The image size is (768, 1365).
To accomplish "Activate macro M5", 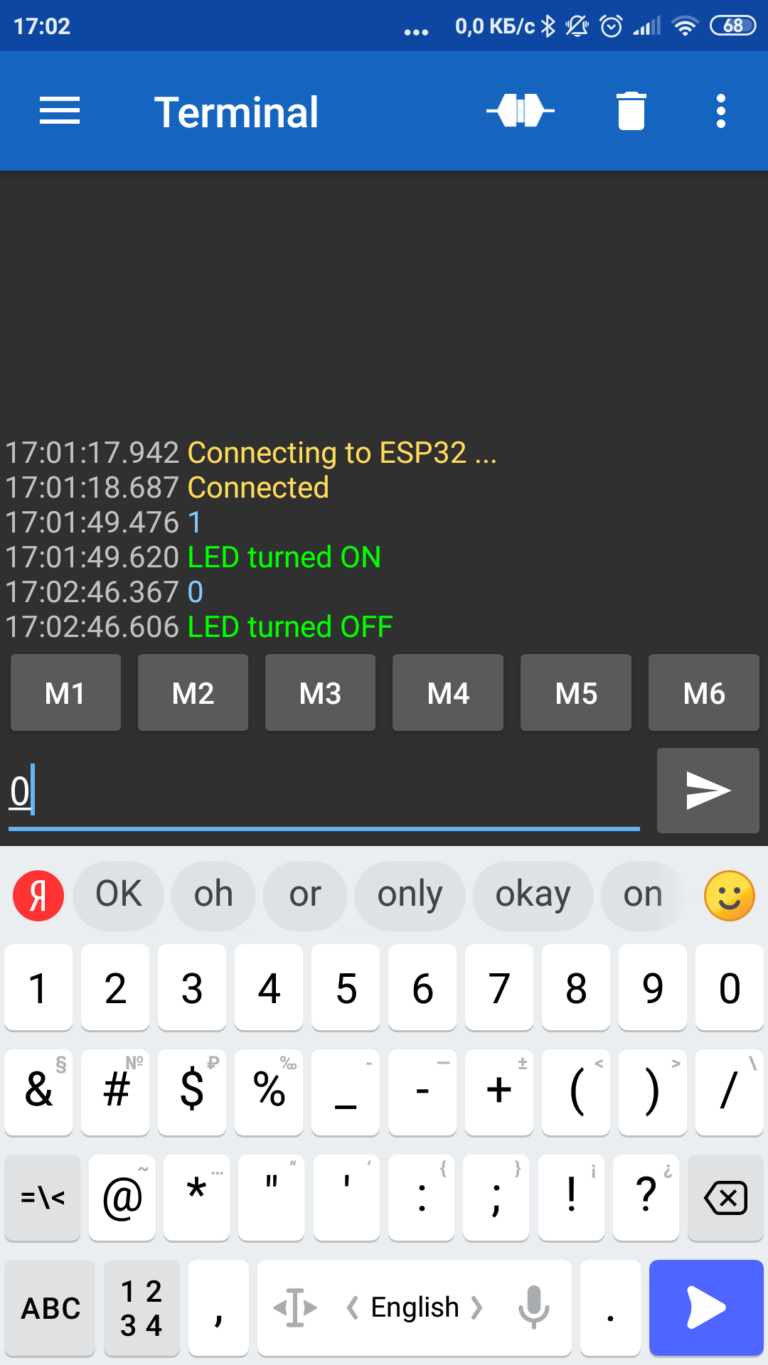I will [576, 693].
